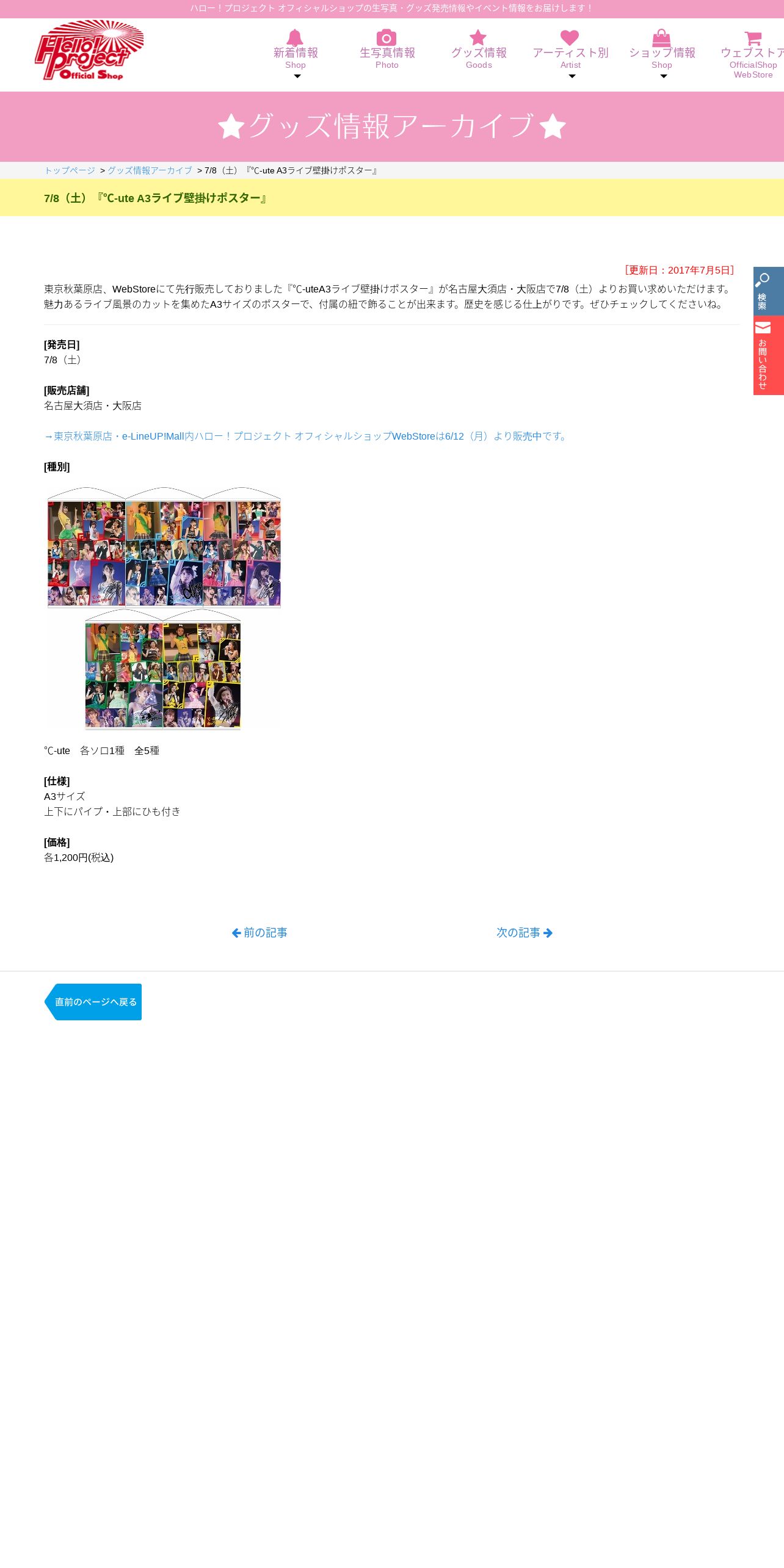Expand the 新着情報 Shop menu
The image size is (784, 1568).
tap(296, 54)
